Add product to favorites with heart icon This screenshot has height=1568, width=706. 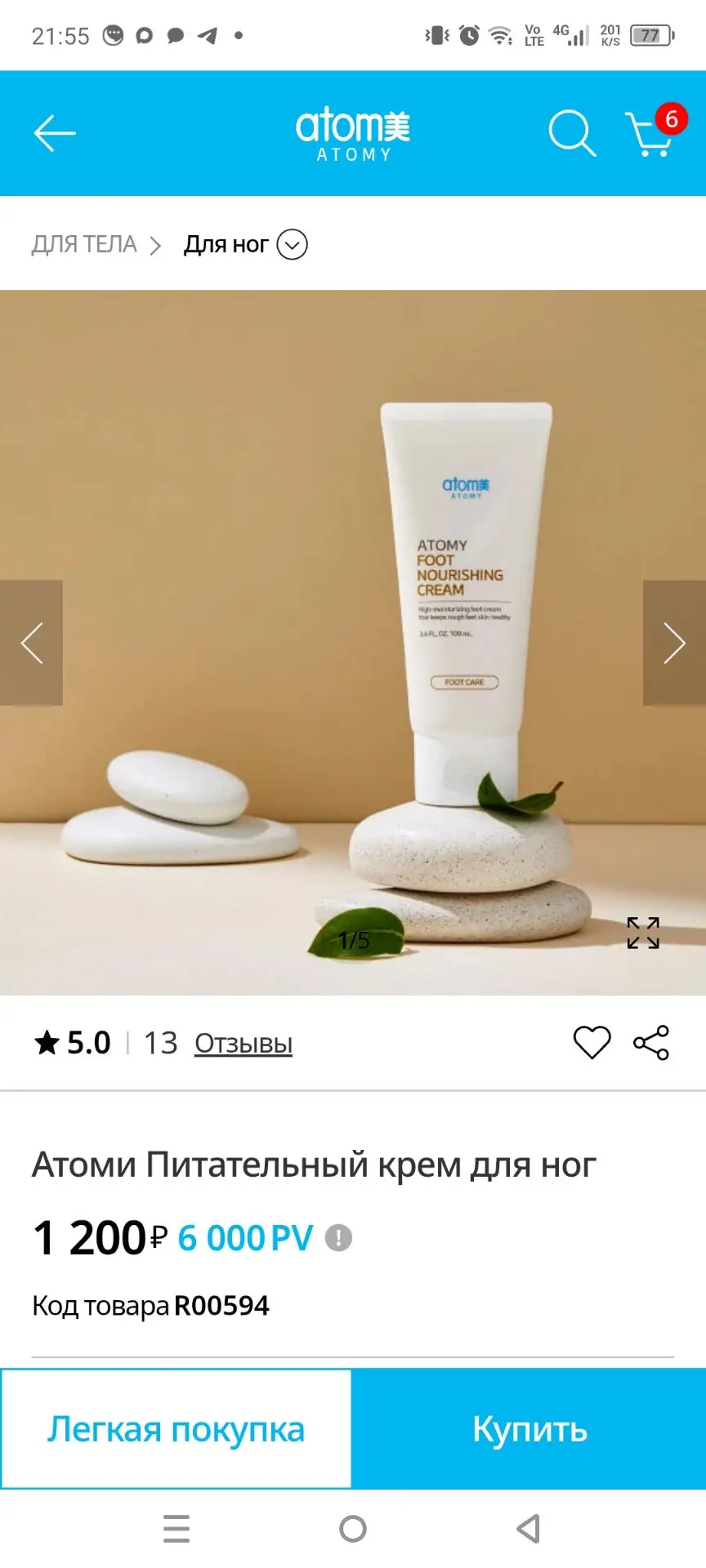coord(592,1043)
